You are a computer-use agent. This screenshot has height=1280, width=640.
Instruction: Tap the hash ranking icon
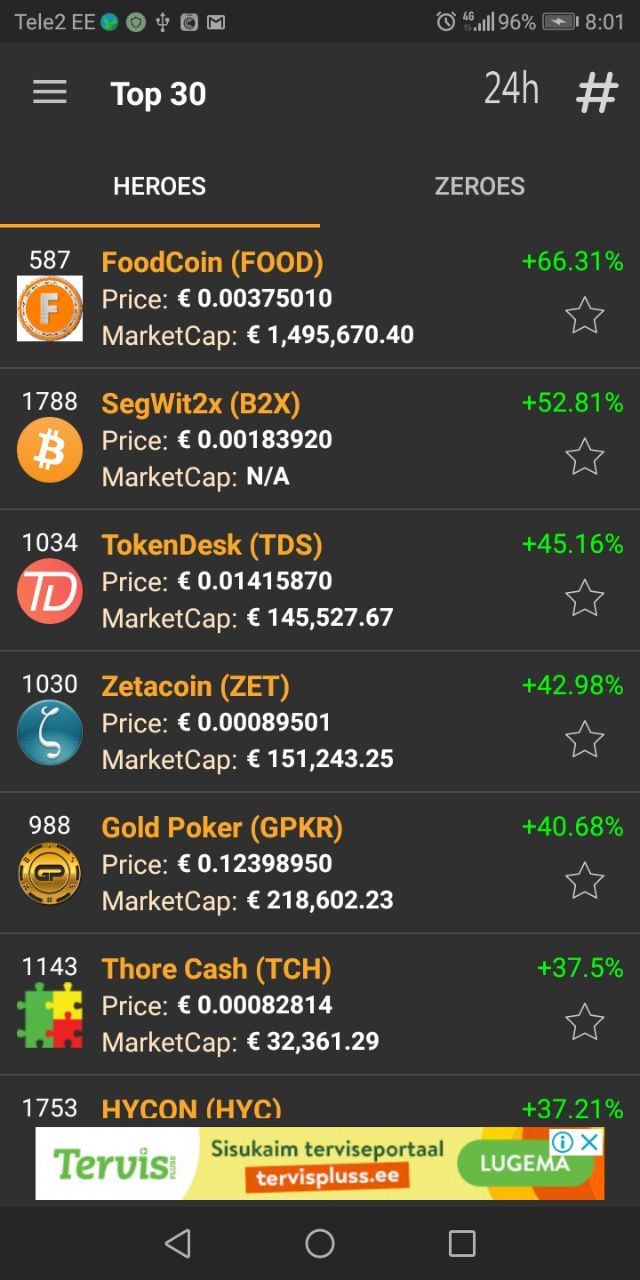pos(597,93)
